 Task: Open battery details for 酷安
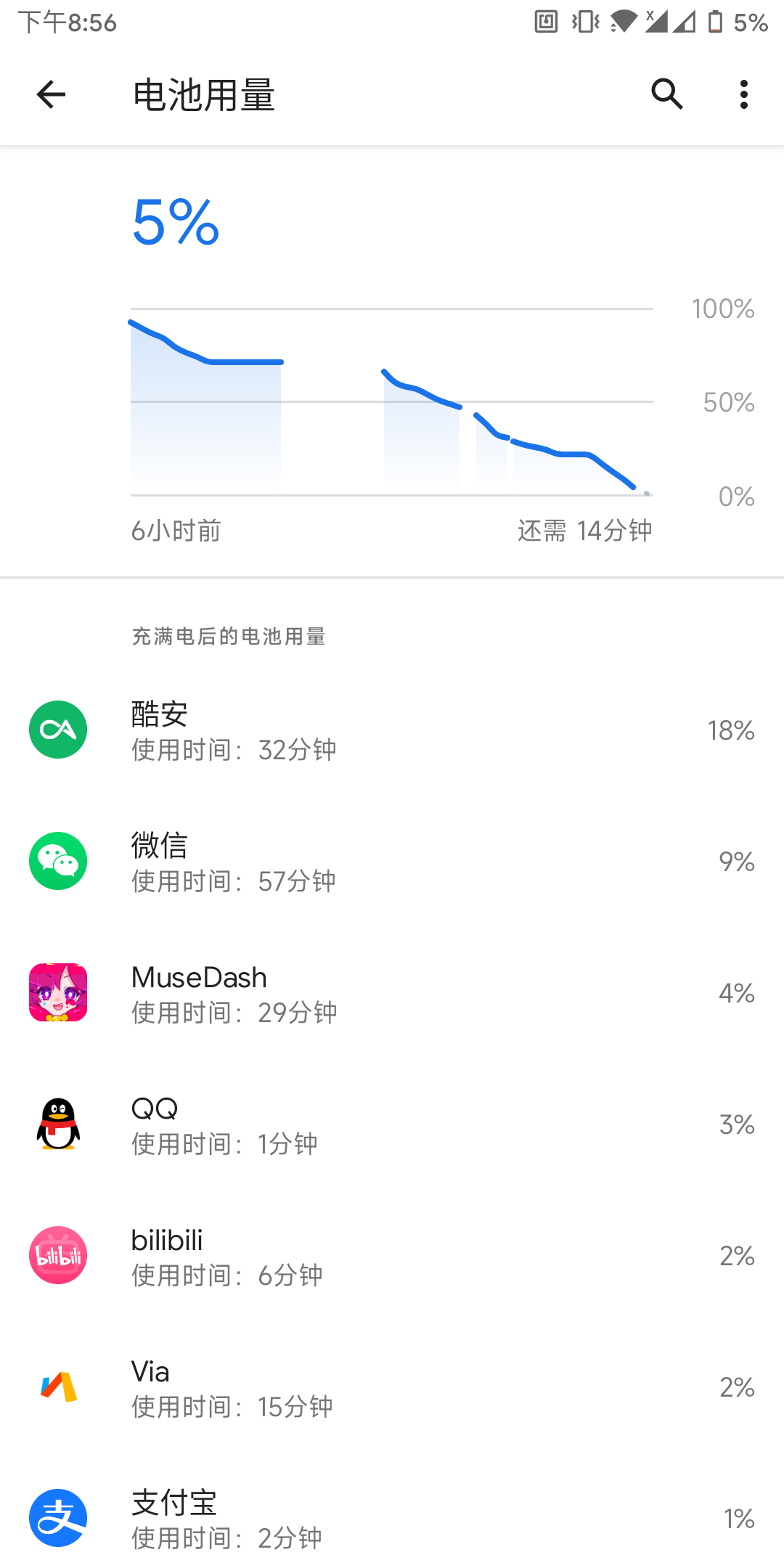[x=392, y=730]
